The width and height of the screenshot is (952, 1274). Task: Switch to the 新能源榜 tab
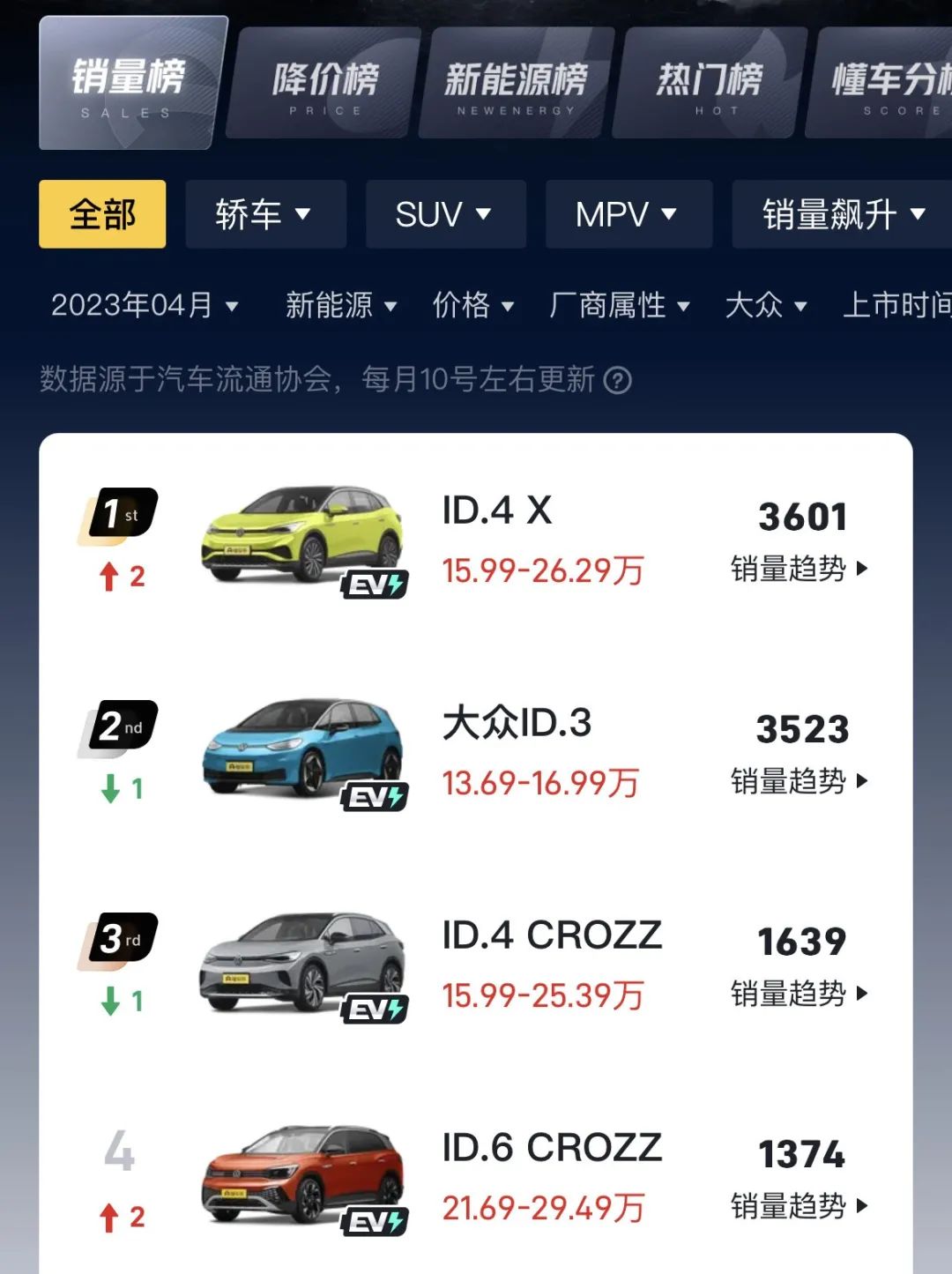click(x=517, y=83)
